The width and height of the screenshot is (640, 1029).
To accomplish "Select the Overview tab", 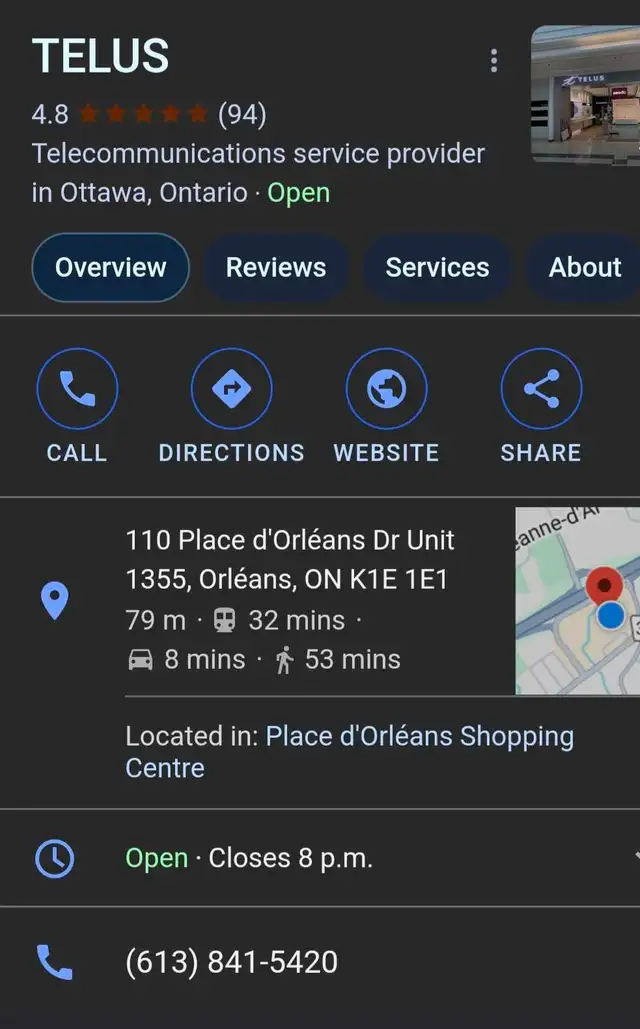I will (110, 268).
